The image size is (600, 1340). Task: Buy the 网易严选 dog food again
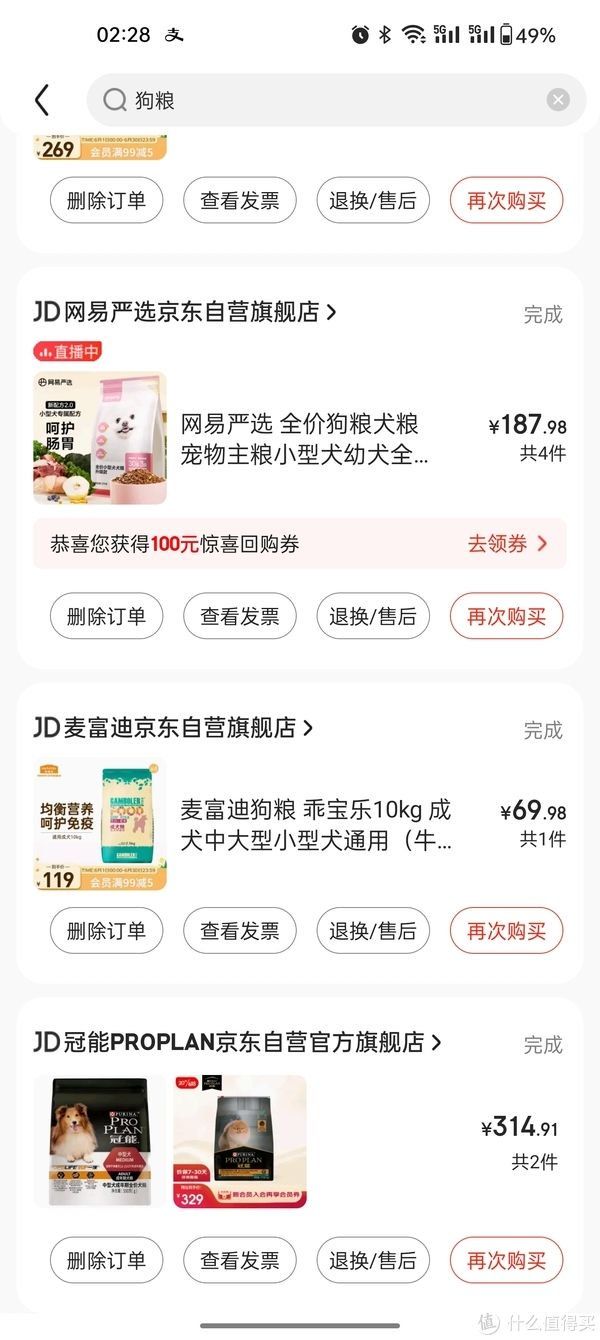[506, 616]
